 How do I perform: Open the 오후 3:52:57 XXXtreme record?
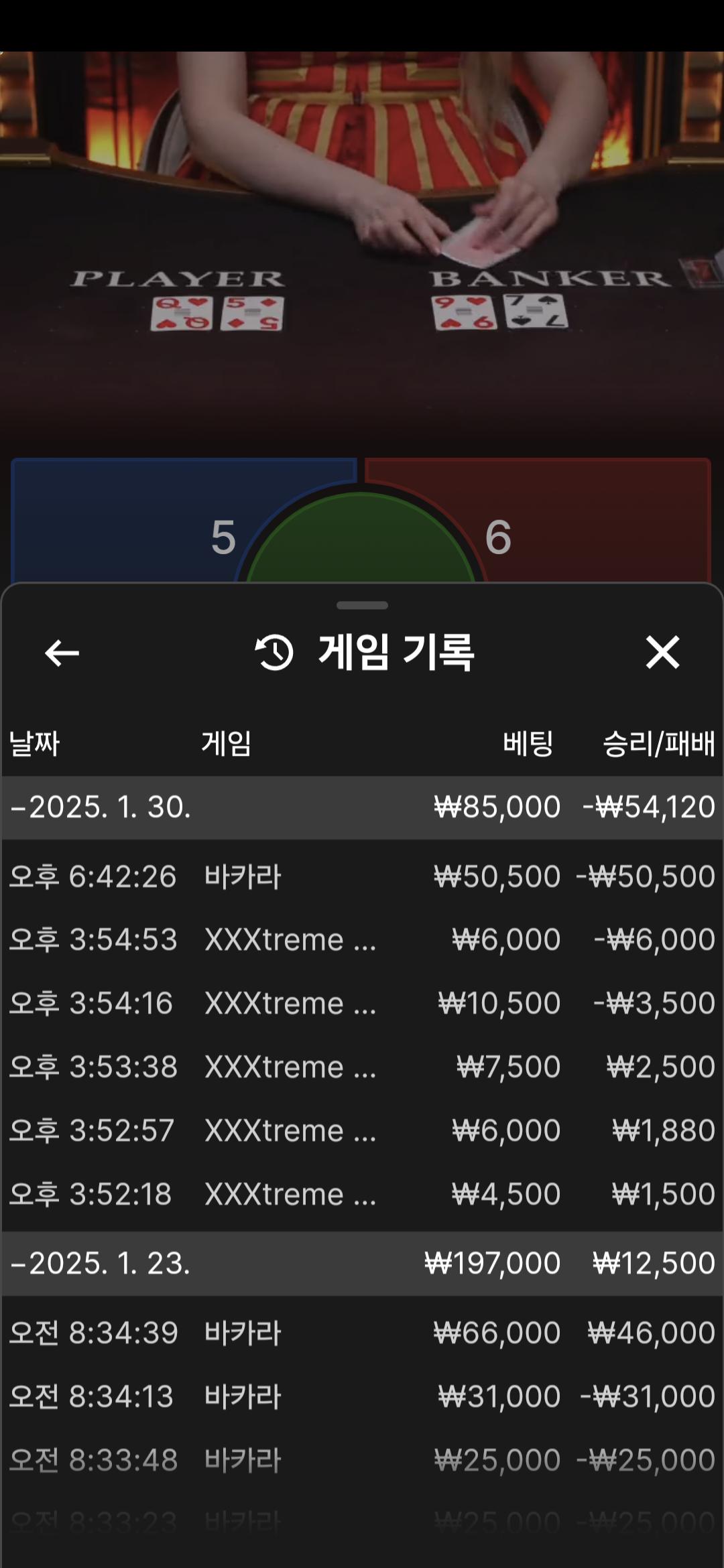[362, 1130]
